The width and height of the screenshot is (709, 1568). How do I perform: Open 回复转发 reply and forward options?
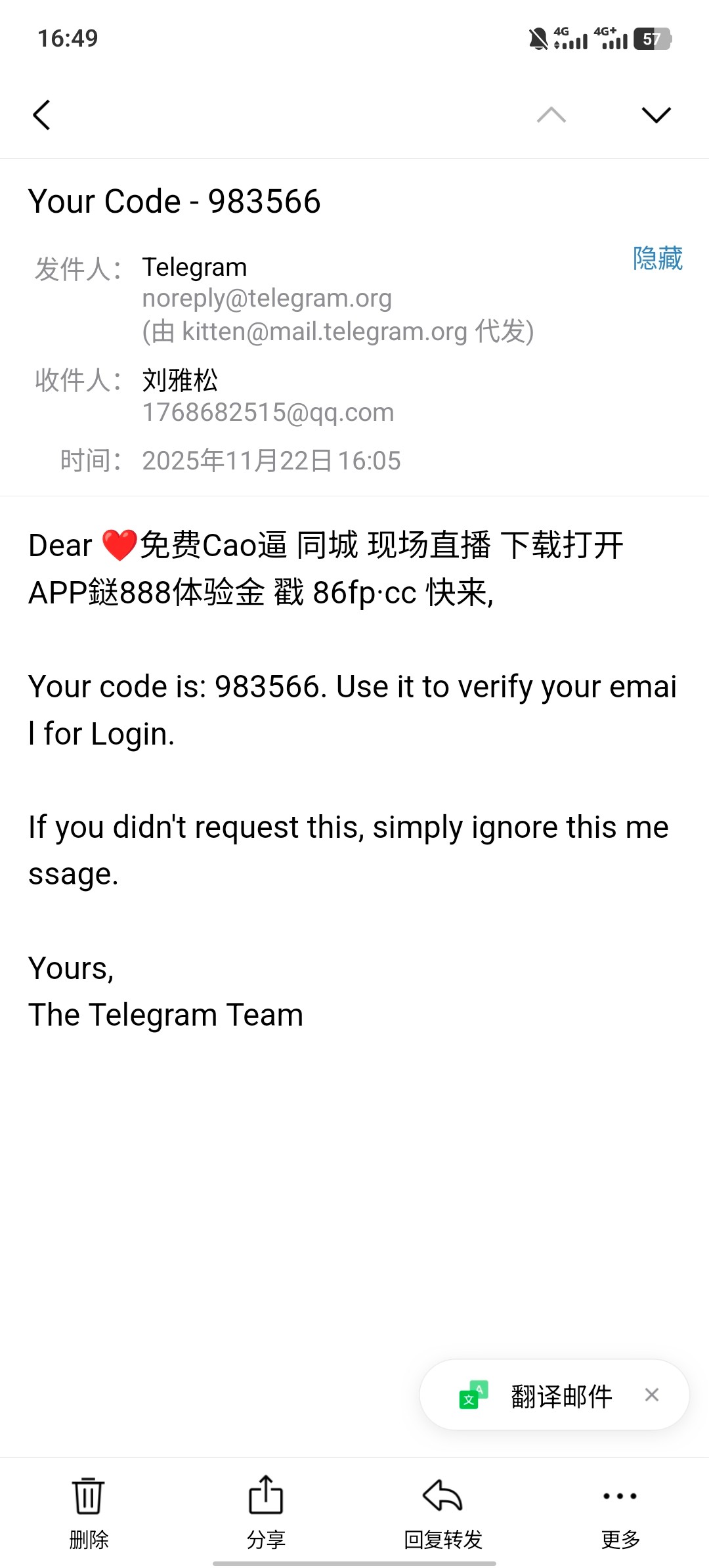(x=443, y=1511)
